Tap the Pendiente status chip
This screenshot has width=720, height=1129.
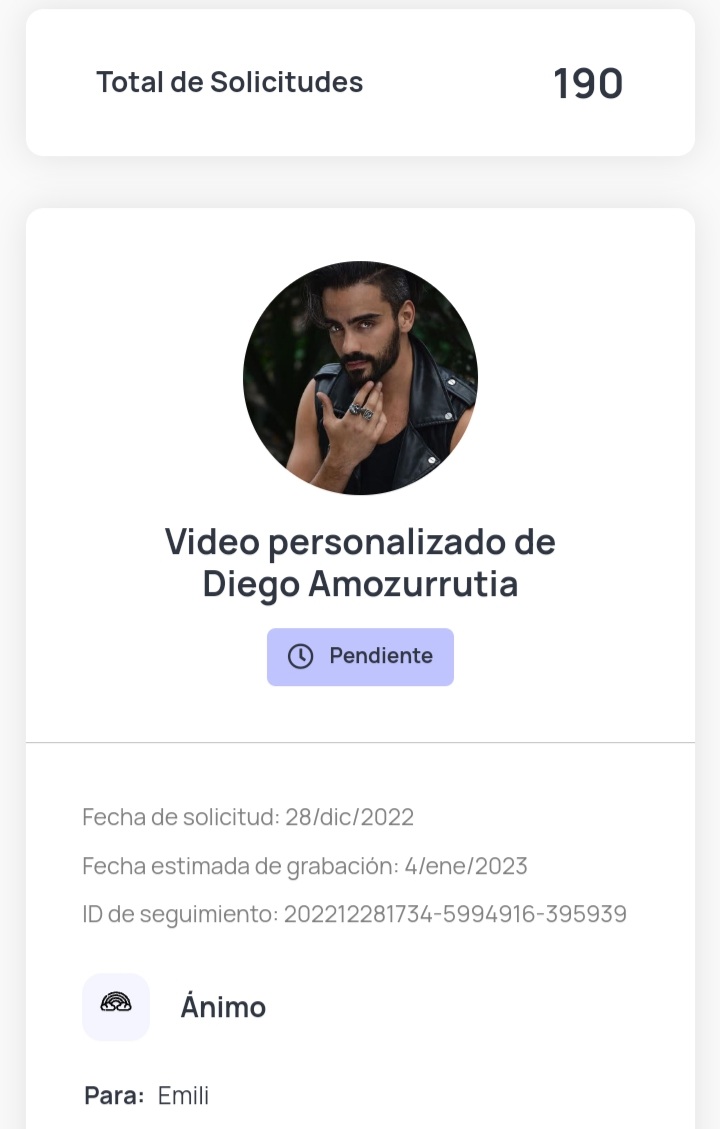tap(360, 657)
